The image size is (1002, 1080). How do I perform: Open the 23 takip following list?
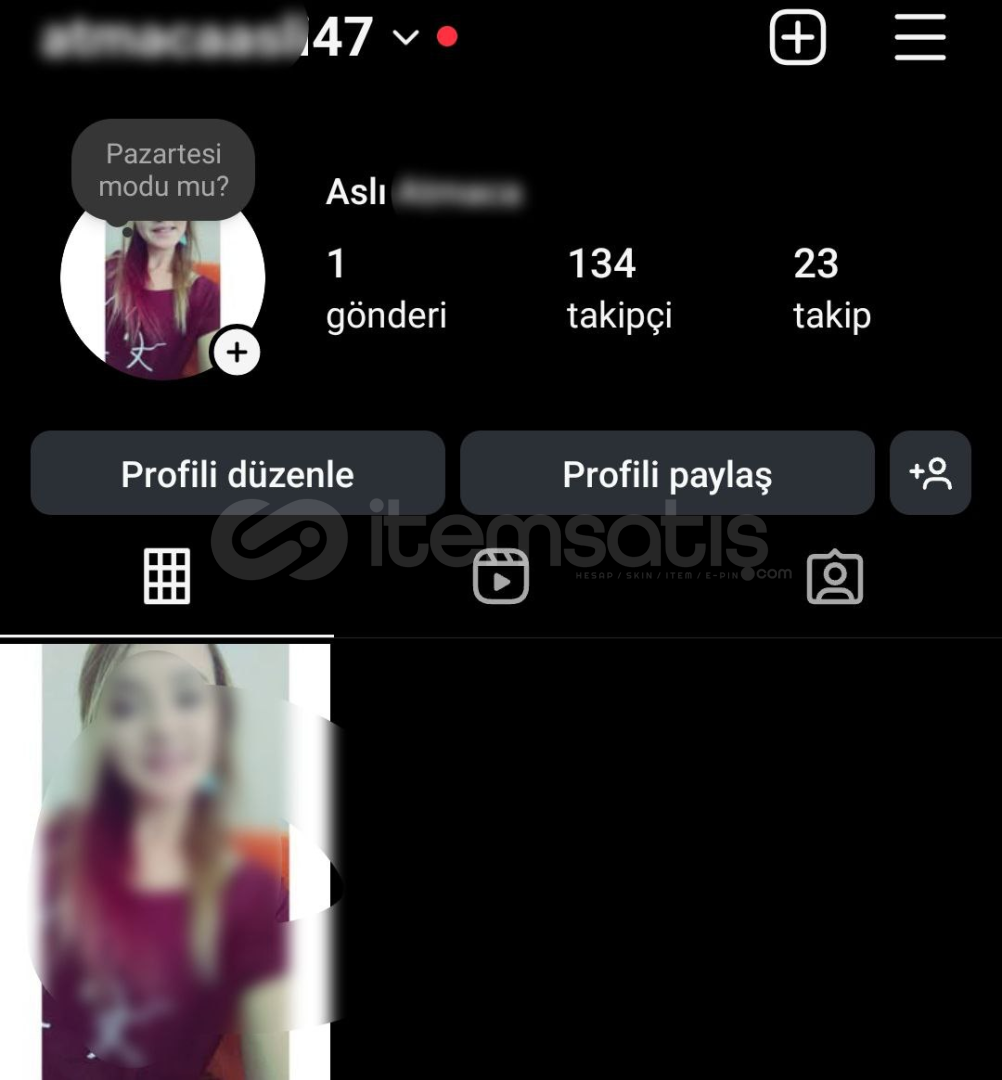click(x=831, y=289)
